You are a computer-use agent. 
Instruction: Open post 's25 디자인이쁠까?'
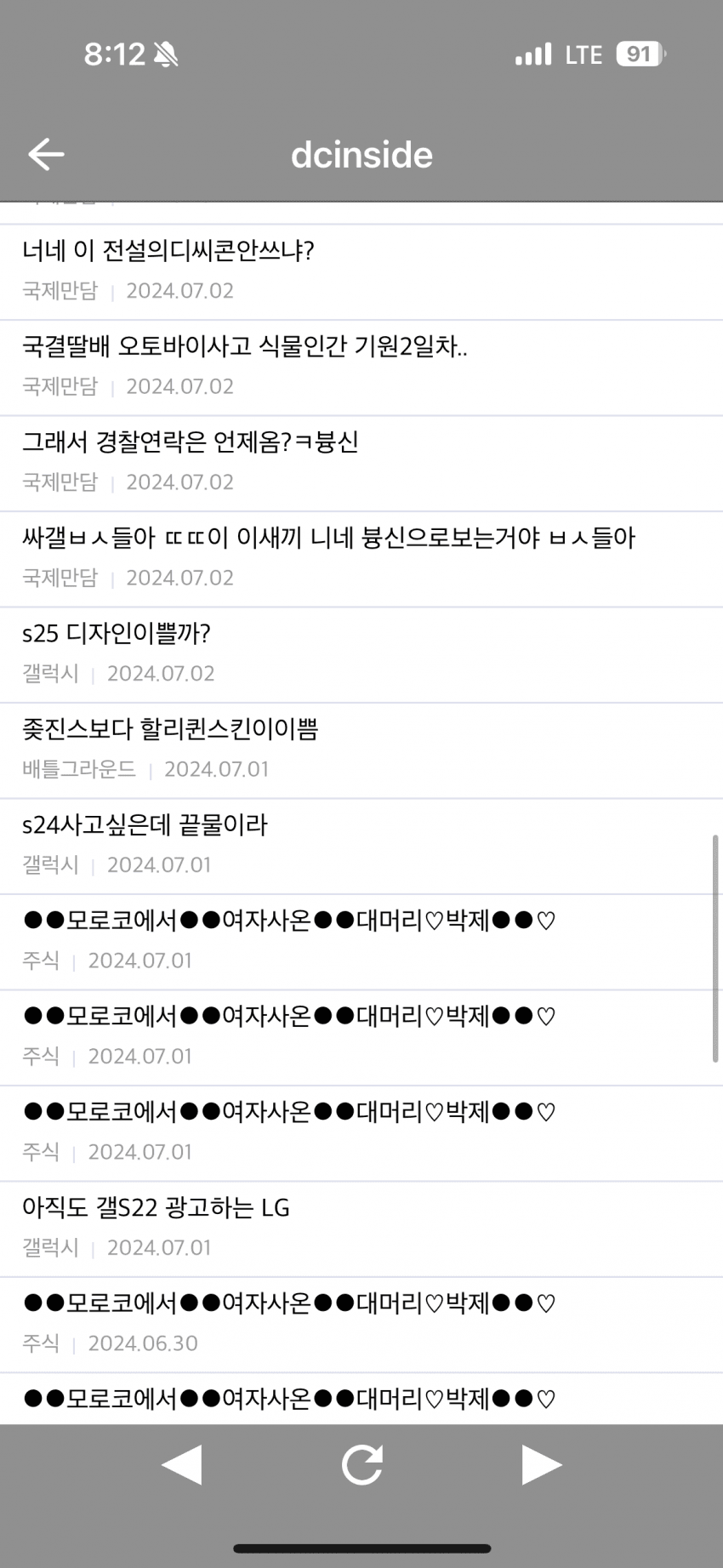(x=117, y=634)
